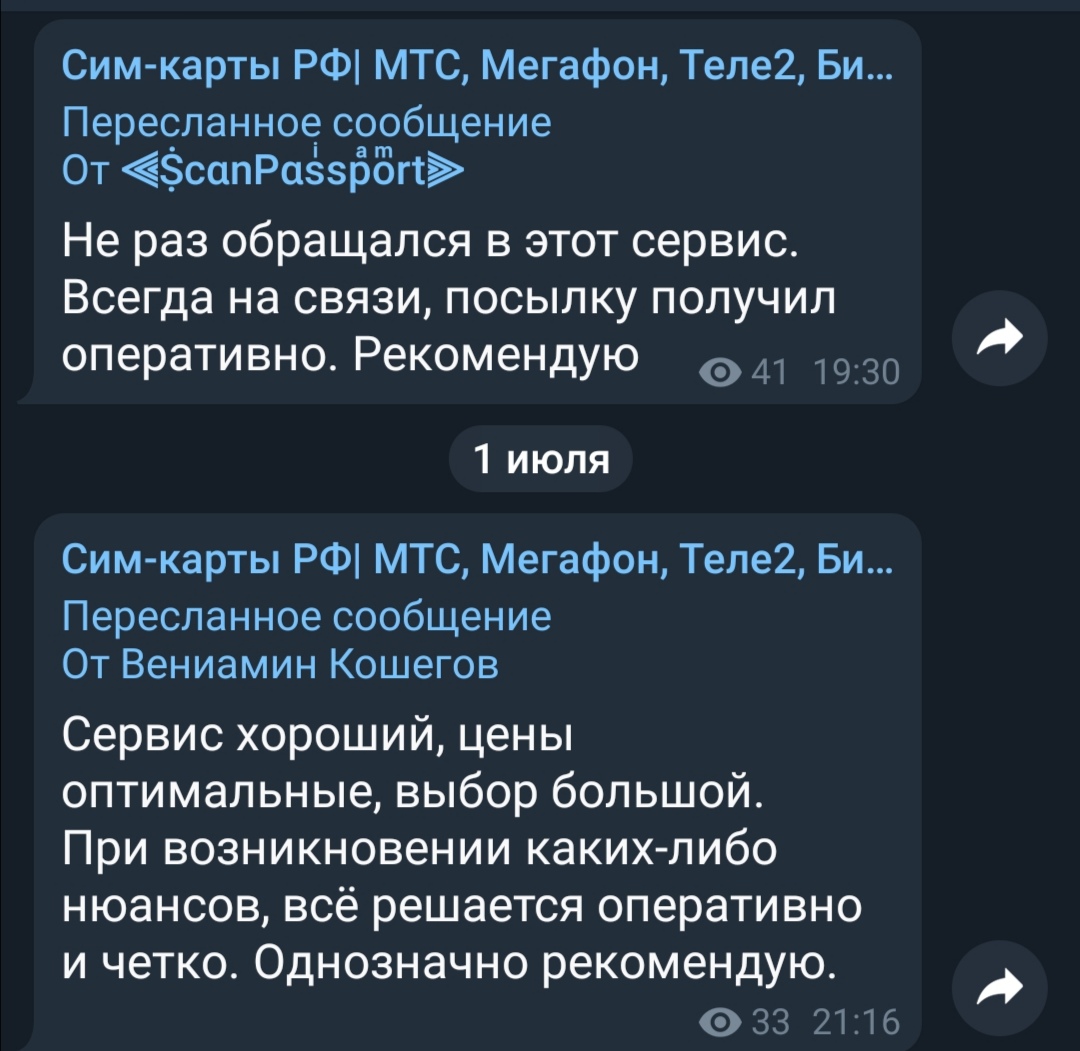Tap the 1 июля date badge
Viewport: 1080px width, 1051px height.
541,459
